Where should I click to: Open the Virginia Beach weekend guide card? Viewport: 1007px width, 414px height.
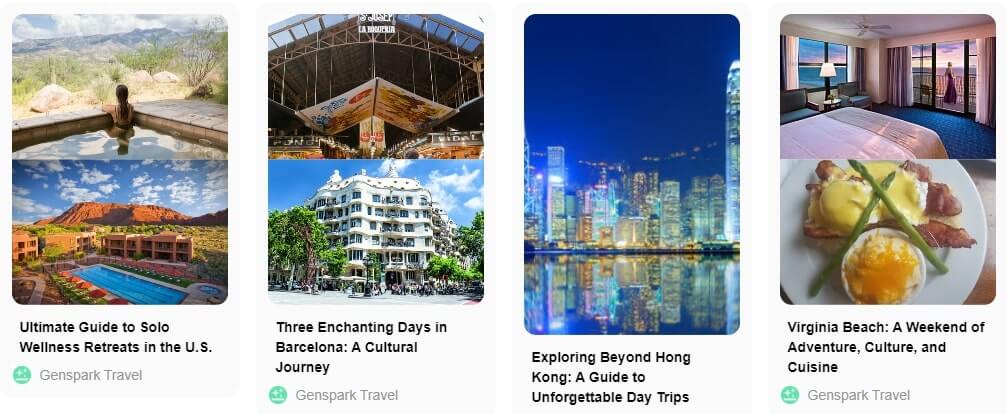(887, 346)
